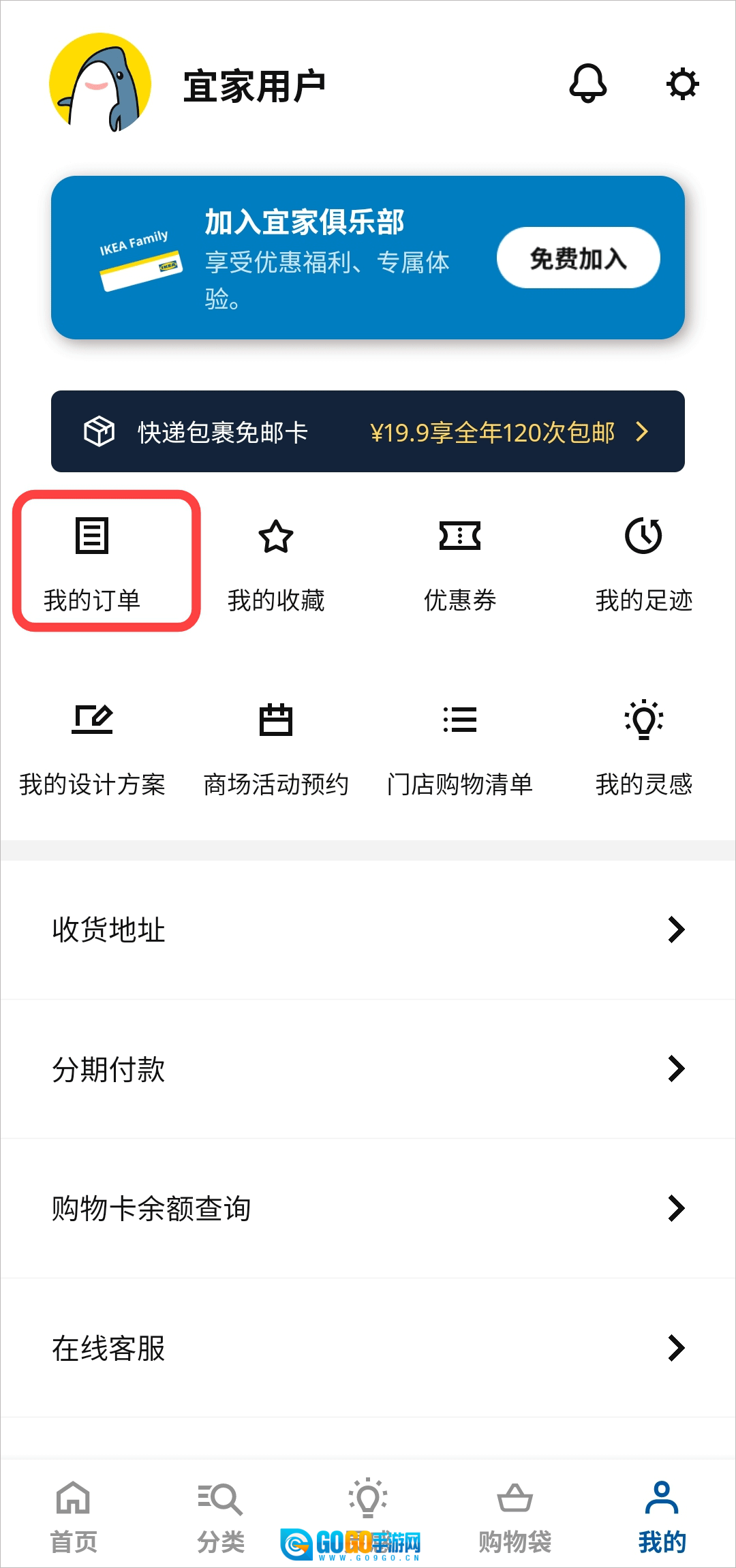Open the 分期付款 row
736x1568 pixels.
(368, 1069)
